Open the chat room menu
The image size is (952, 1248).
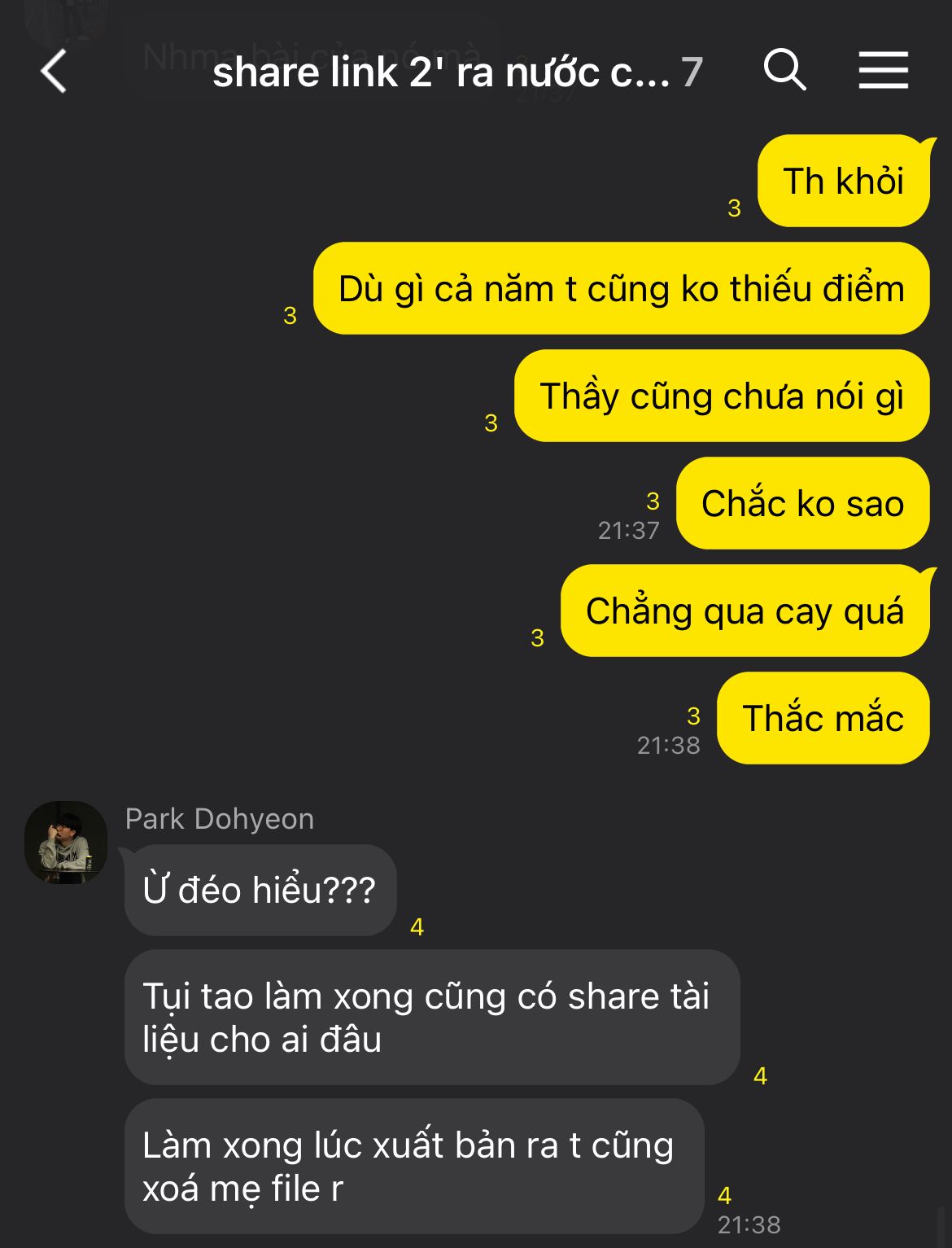(x=883, y=70)
